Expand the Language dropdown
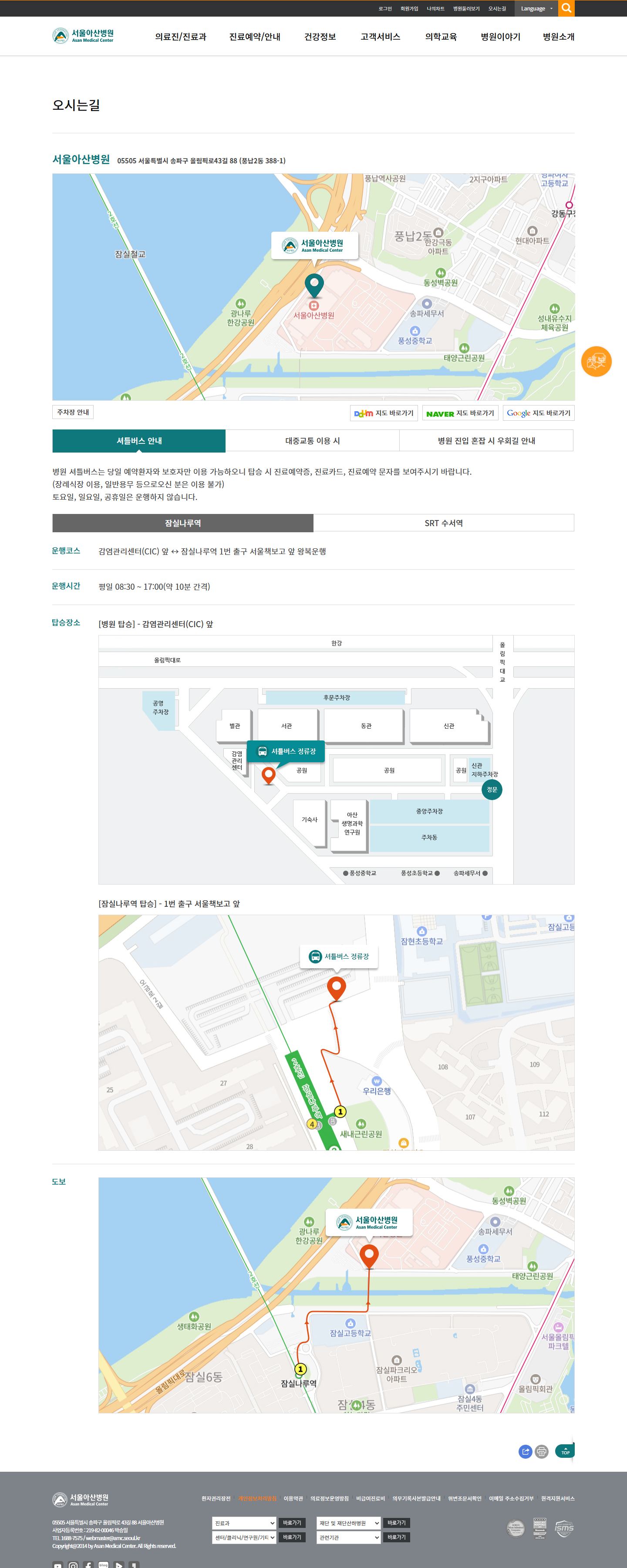Viewport: 627px width, 1568px height. pyautogui.click(x=536, y=9)
